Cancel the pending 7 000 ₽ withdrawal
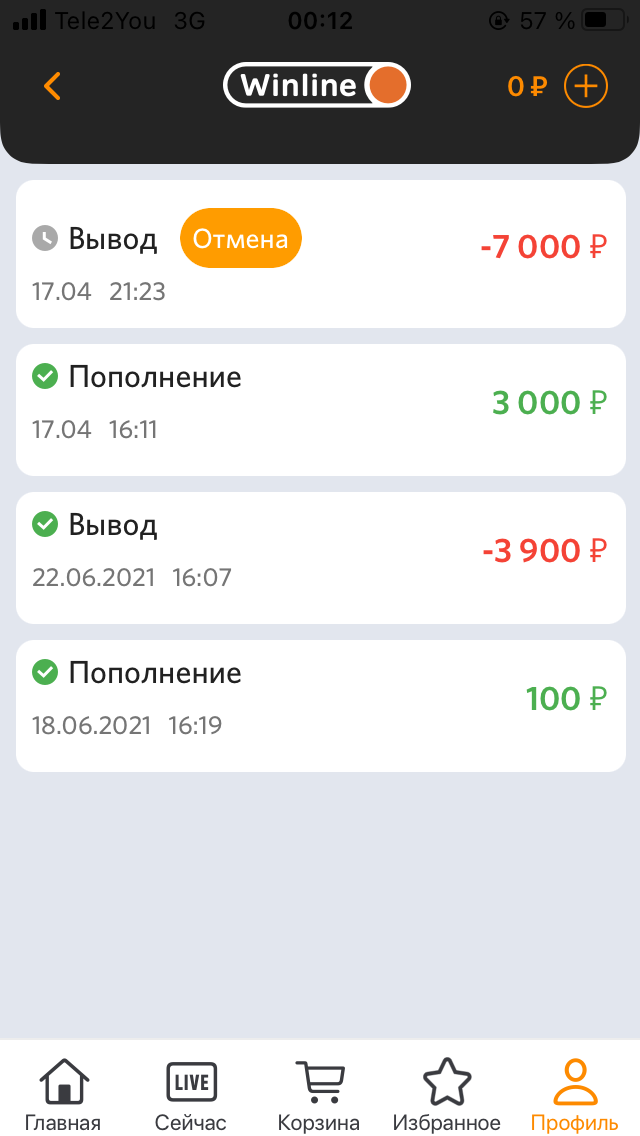Screen dimensions: 640x1136 241,238
